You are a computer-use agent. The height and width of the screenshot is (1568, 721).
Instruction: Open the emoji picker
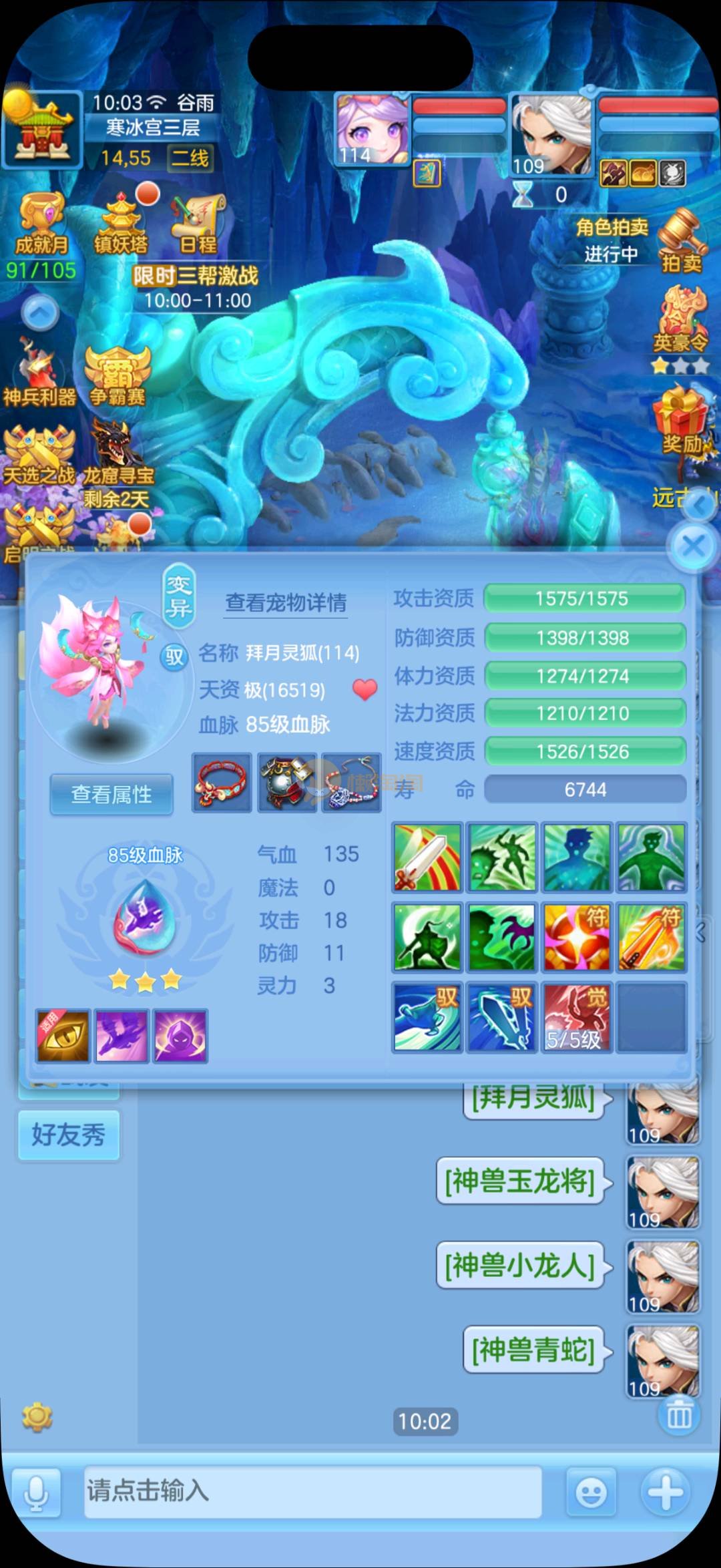pos(591,1492)
